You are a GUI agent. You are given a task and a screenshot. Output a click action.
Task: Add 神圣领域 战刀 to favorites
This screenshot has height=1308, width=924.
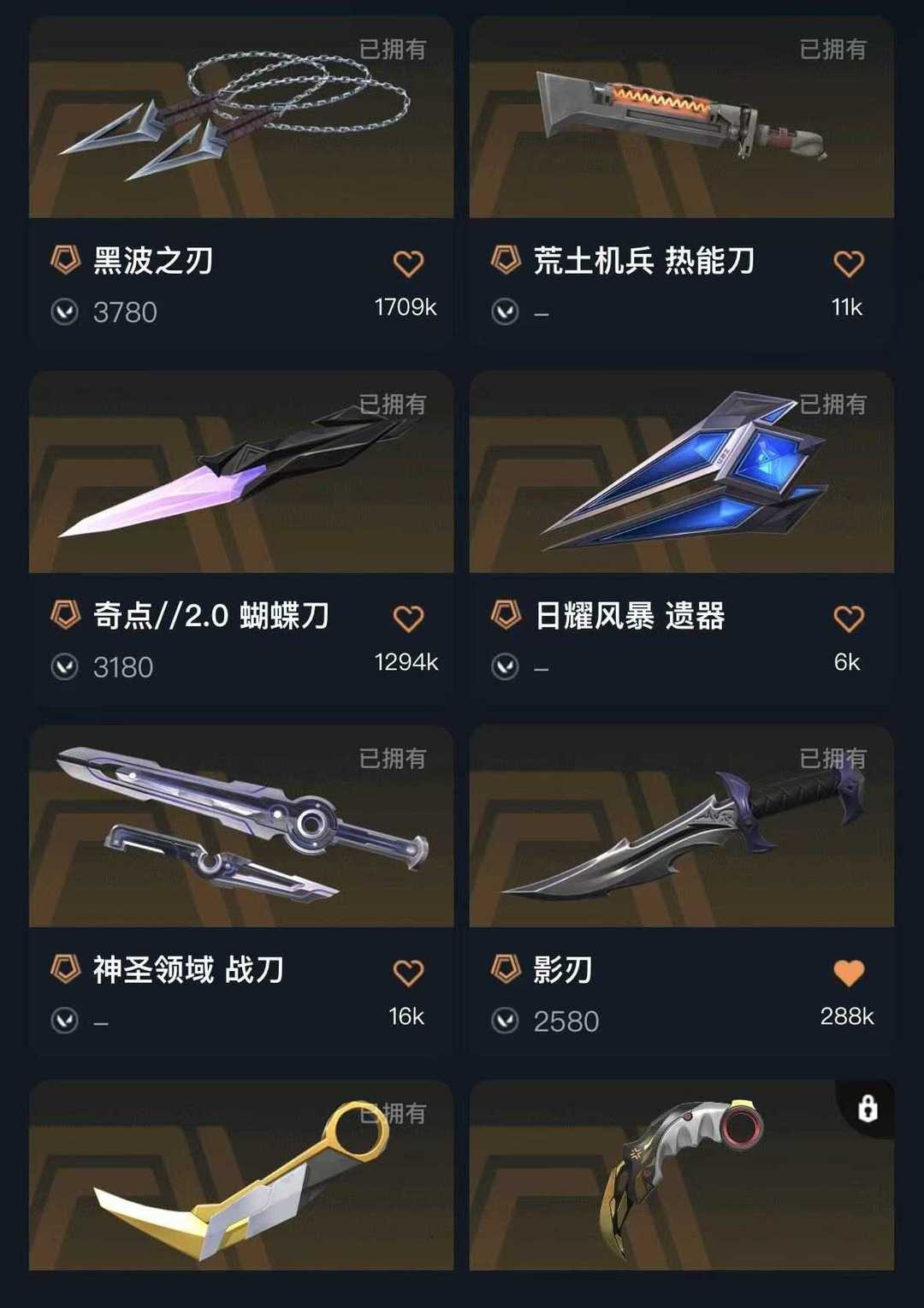click(408, 973)
